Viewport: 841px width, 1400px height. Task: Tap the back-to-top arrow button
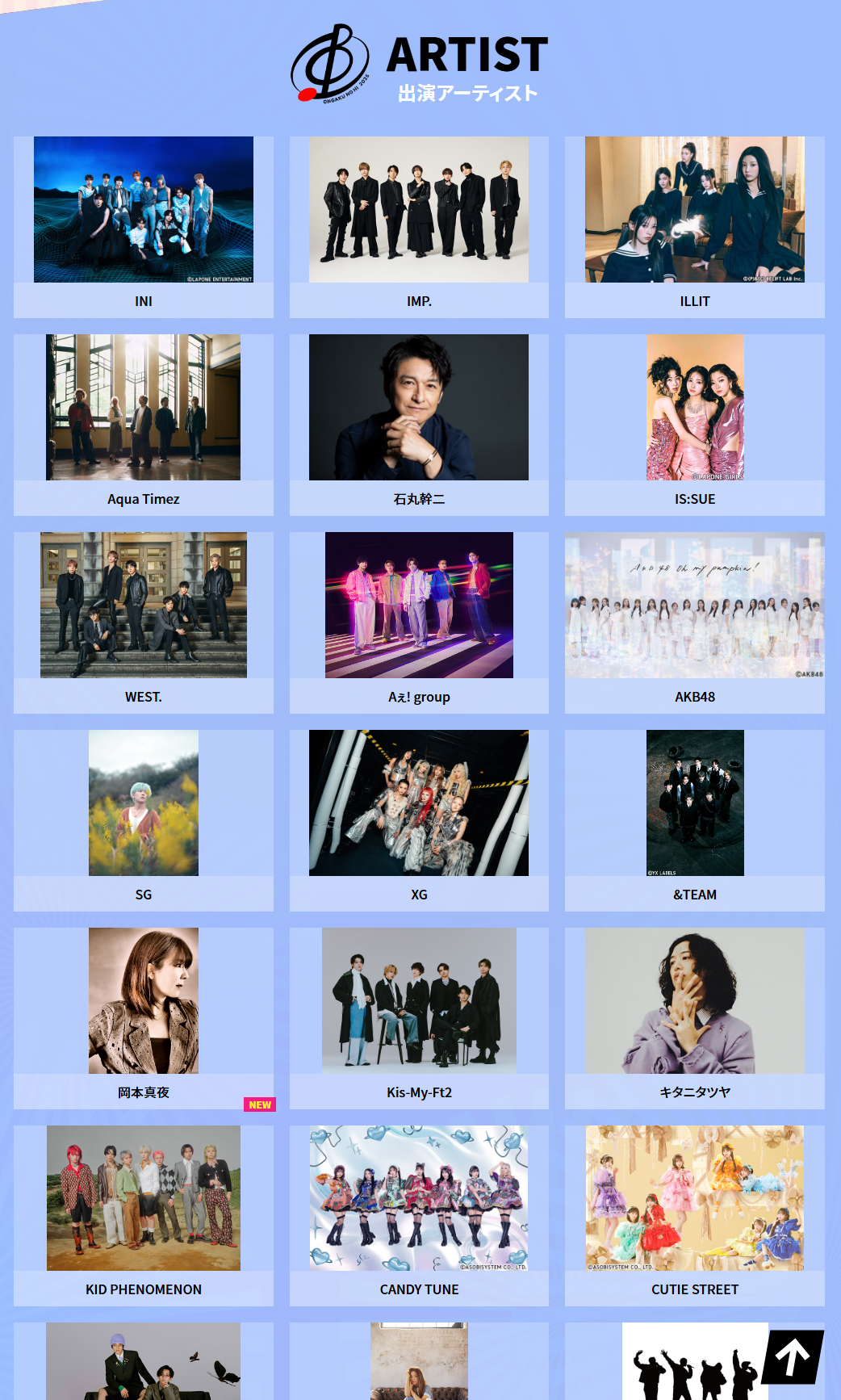click(793, 1357)
